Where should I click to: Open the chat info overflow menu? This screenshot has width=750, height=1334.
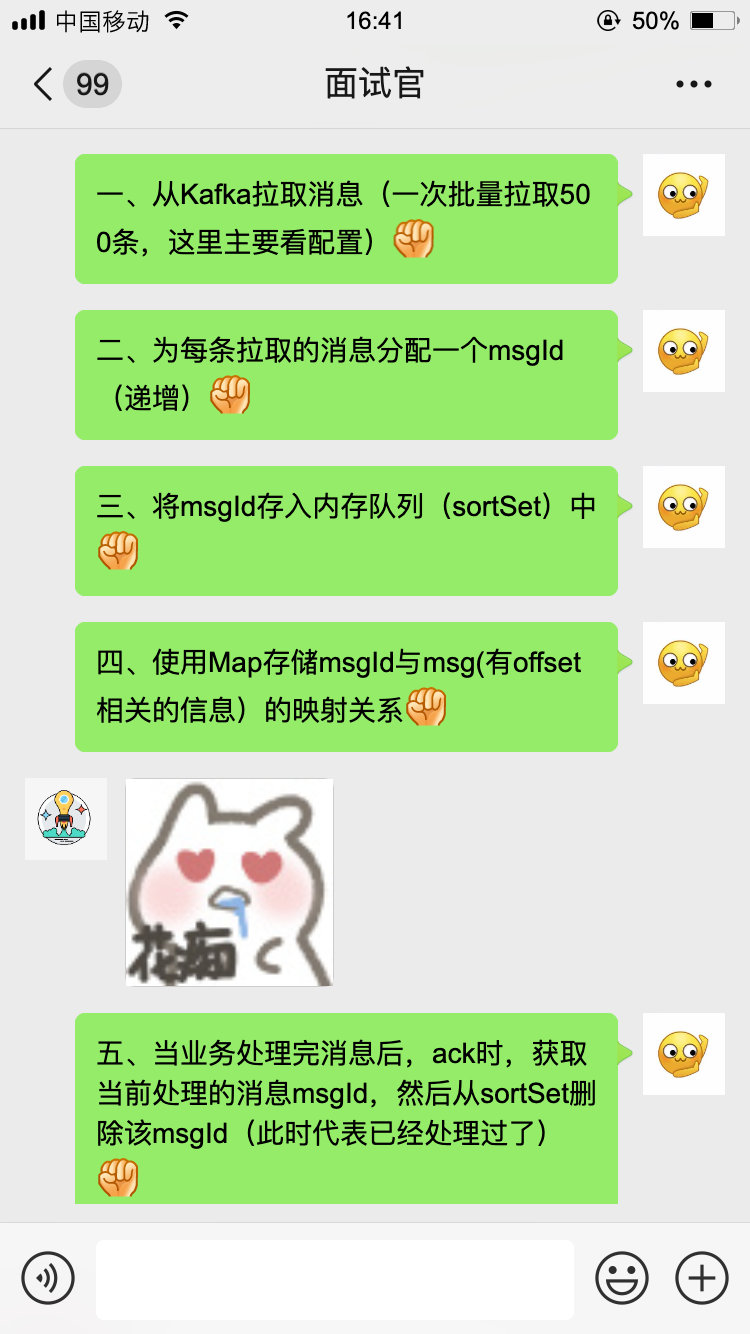coord(693,84)
